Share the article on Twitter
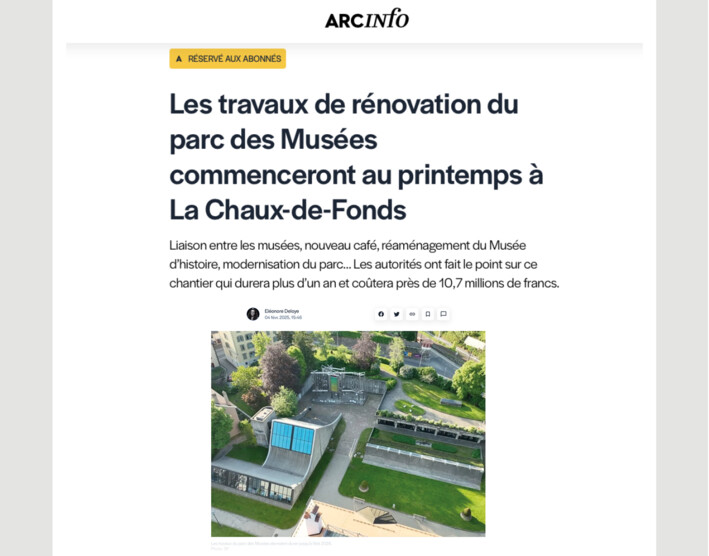The width and height of the screenshot is (709, 556). coord(396,314)
